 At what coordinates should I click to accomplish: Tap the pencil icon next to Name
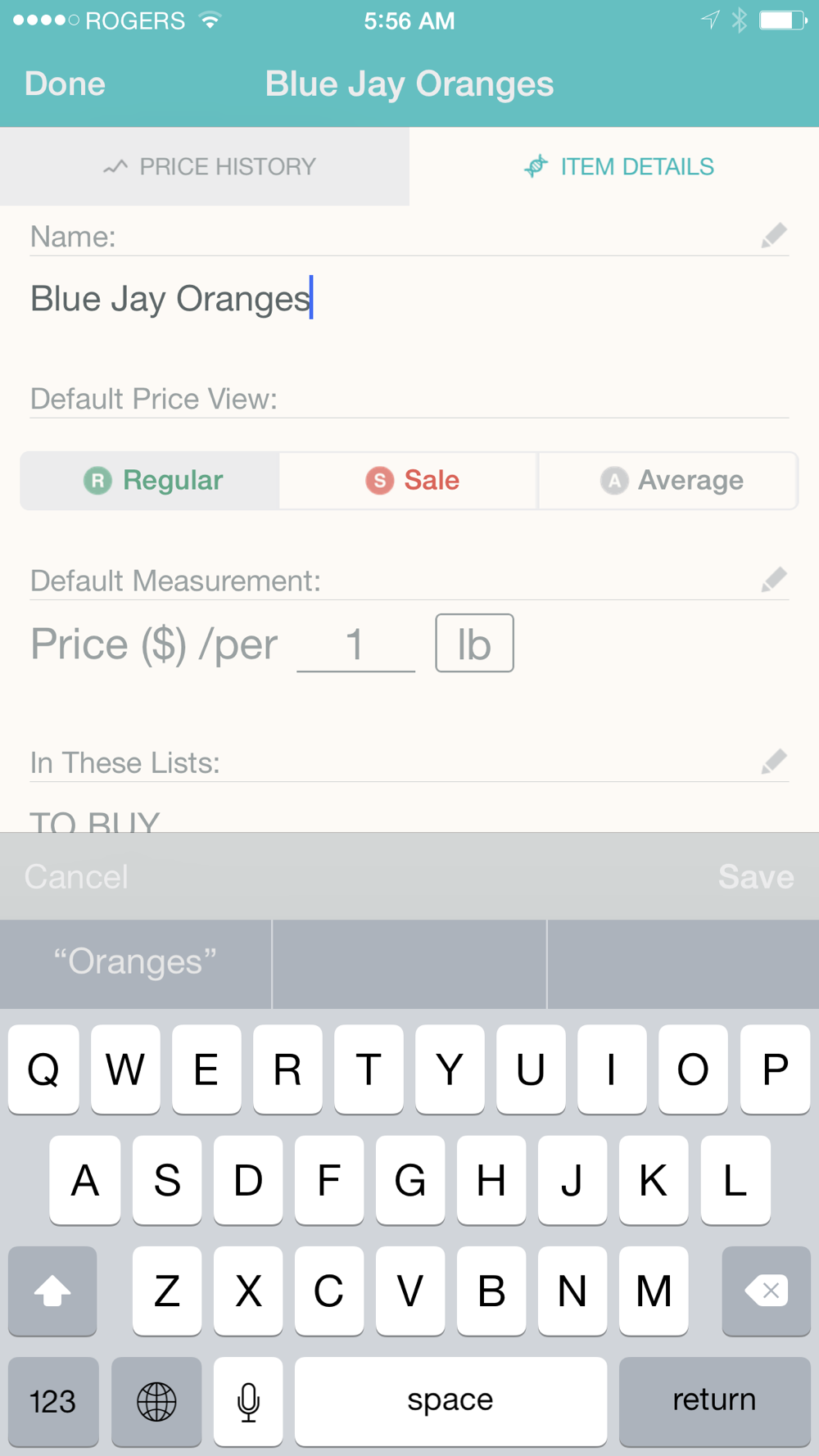point(774,236)
